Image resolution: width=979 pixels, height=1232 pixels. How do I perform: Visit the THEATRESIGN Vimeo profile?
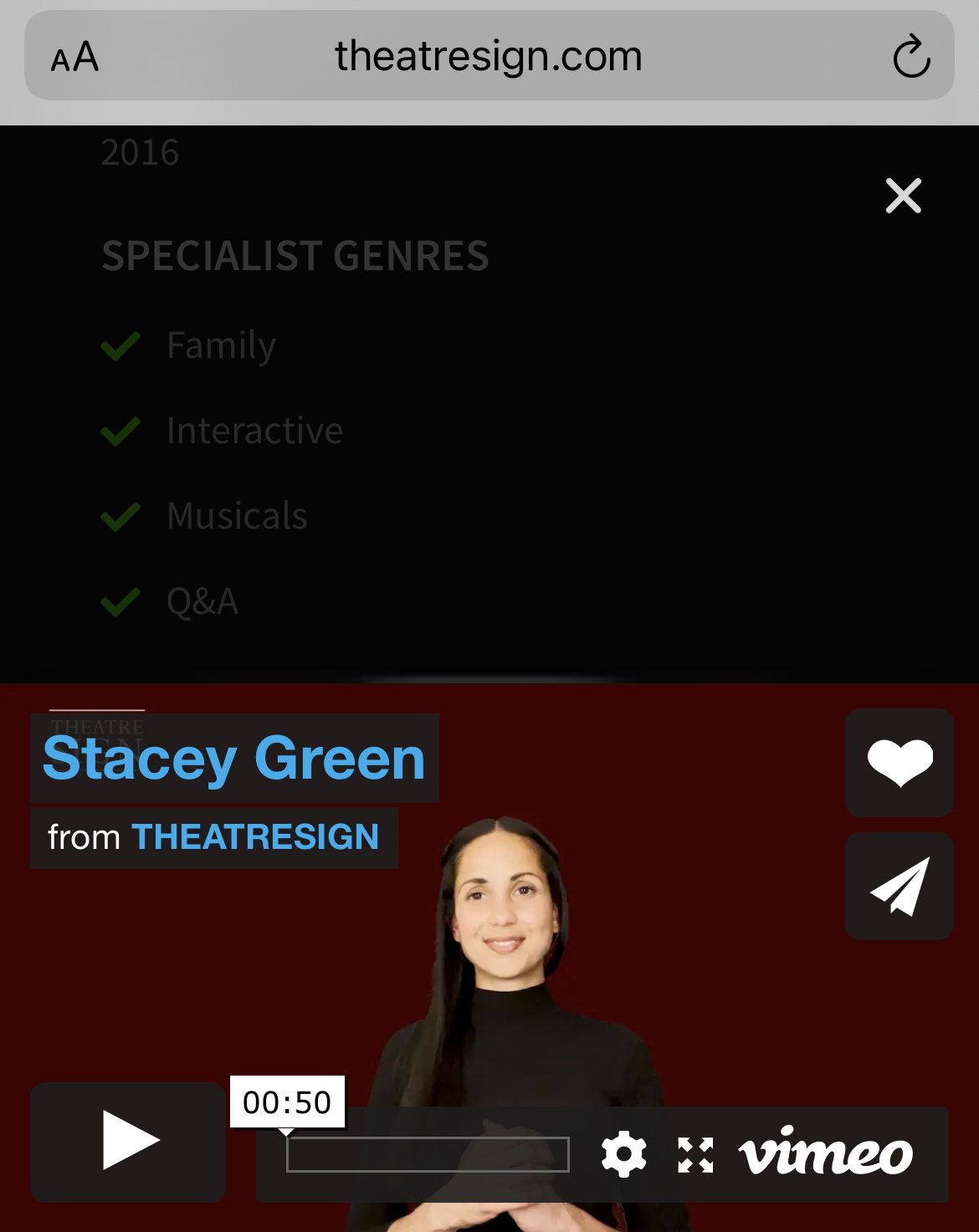click(255, 837)
